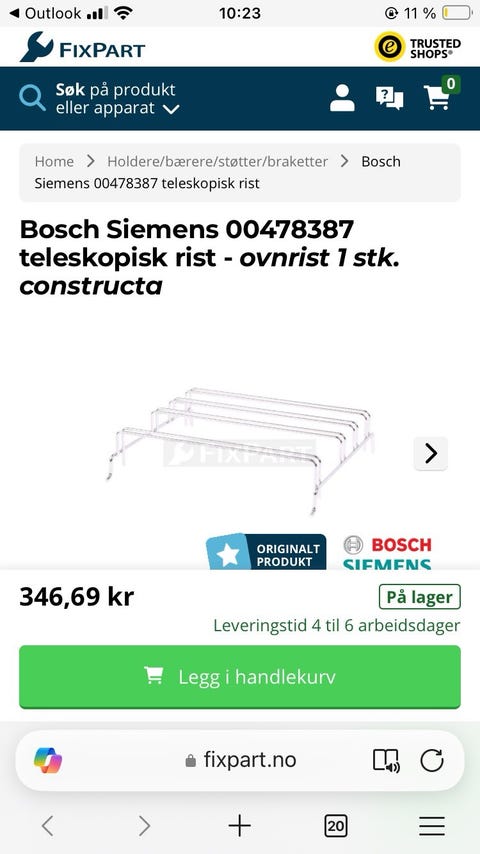
Task: Open the read aloud icon
Action: 386,760
